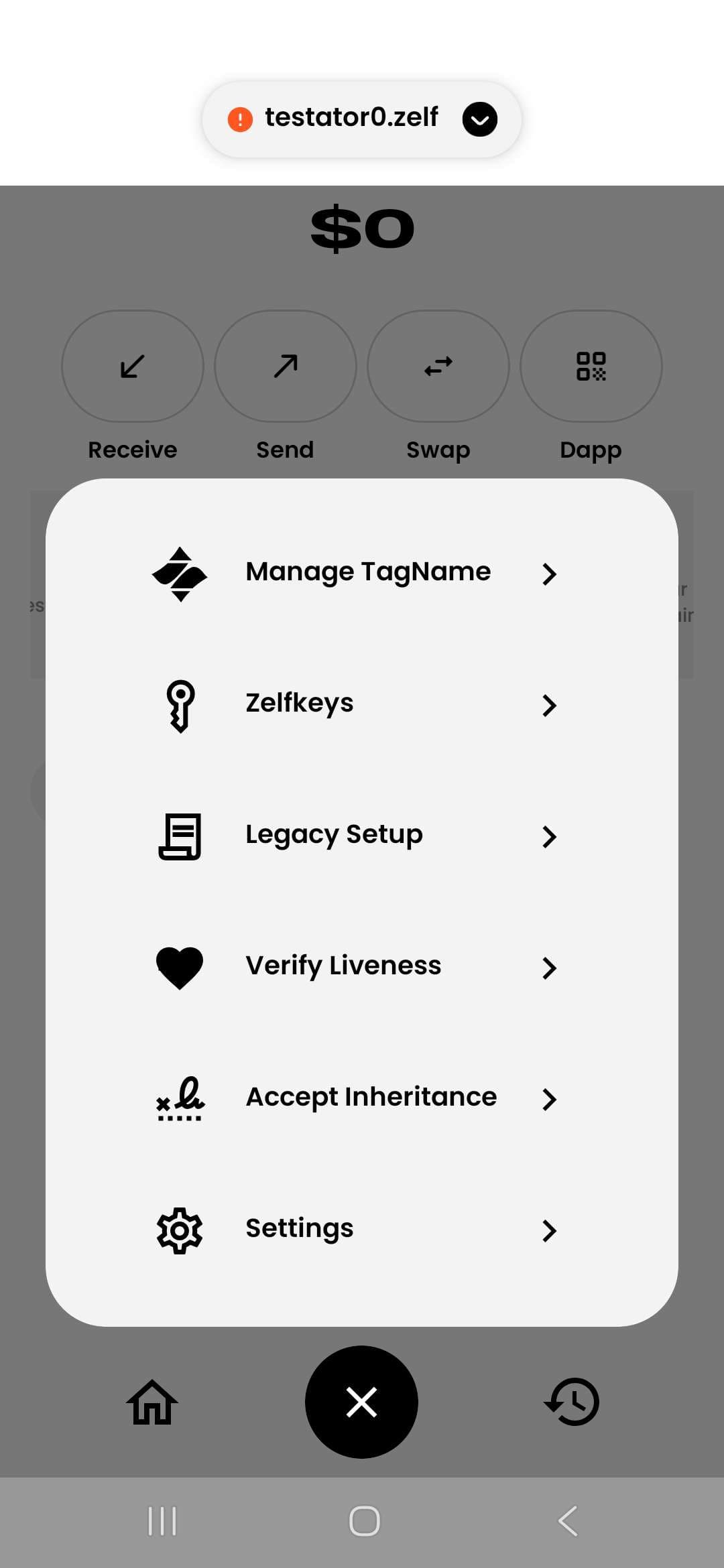Viewport: 724px width, 1568px height.
Task: Choose Accept Inheritance from the menu
Action: [x=371, y=1096]
